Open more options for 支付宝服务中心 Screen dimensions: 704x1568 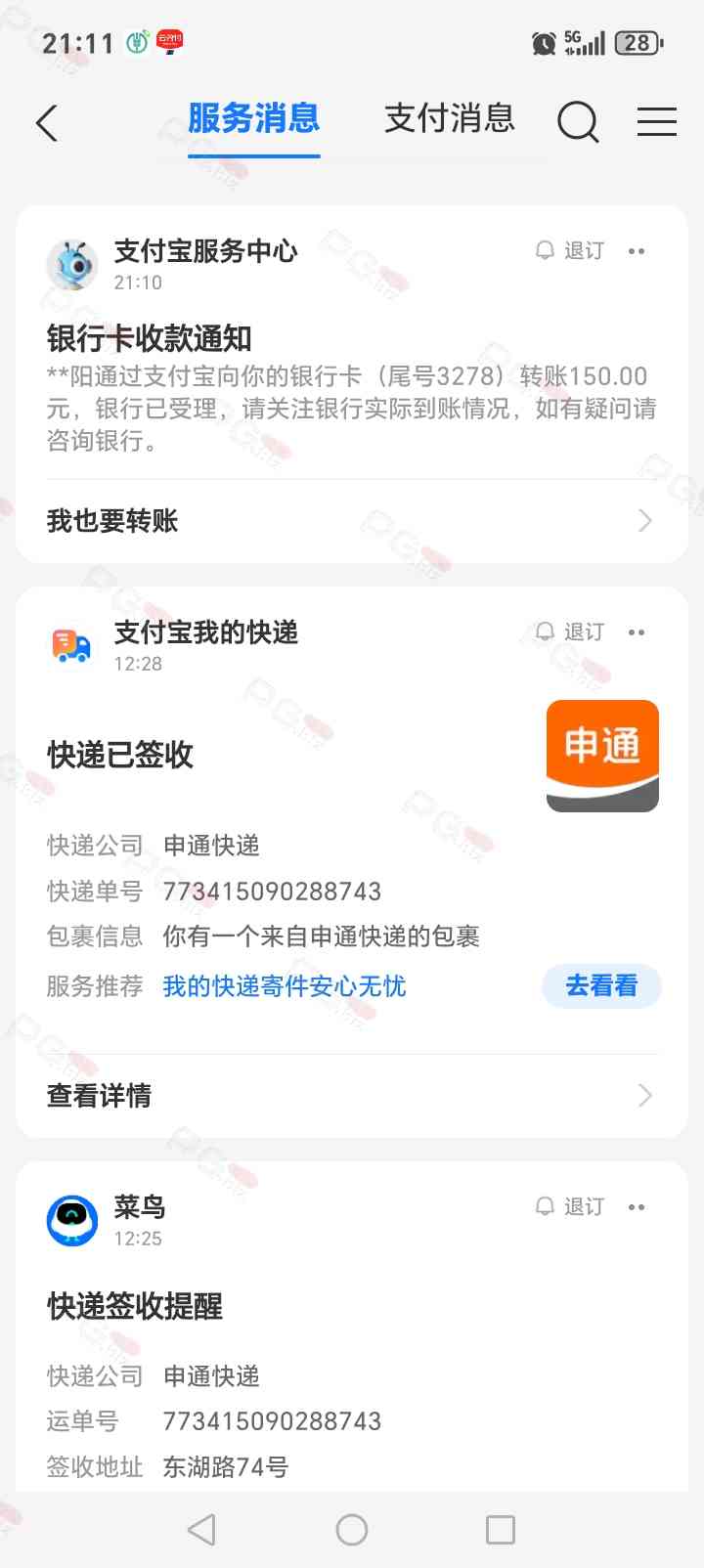point(637,251)
